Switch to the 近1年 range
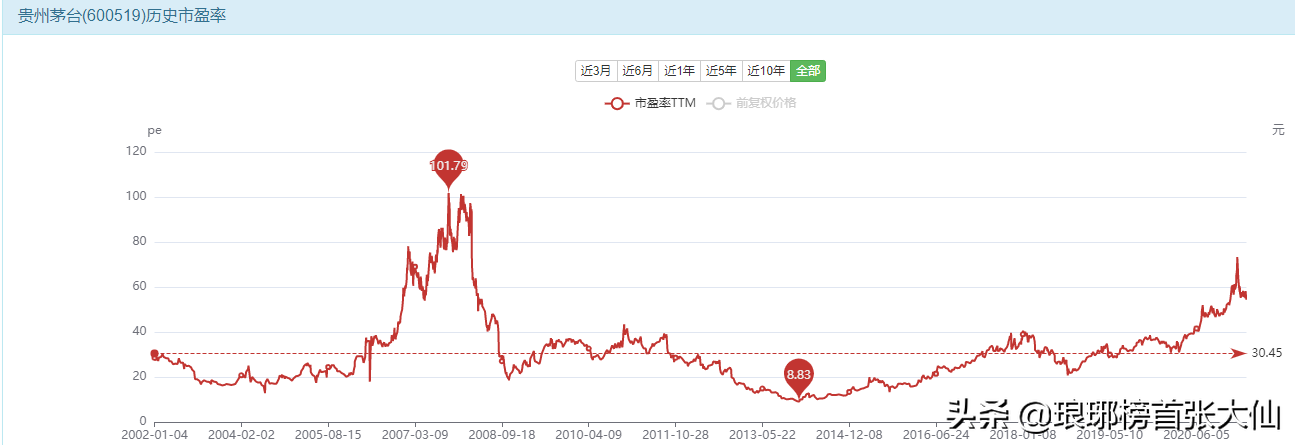Screen dimensions: 1295x445 (679, 71)
